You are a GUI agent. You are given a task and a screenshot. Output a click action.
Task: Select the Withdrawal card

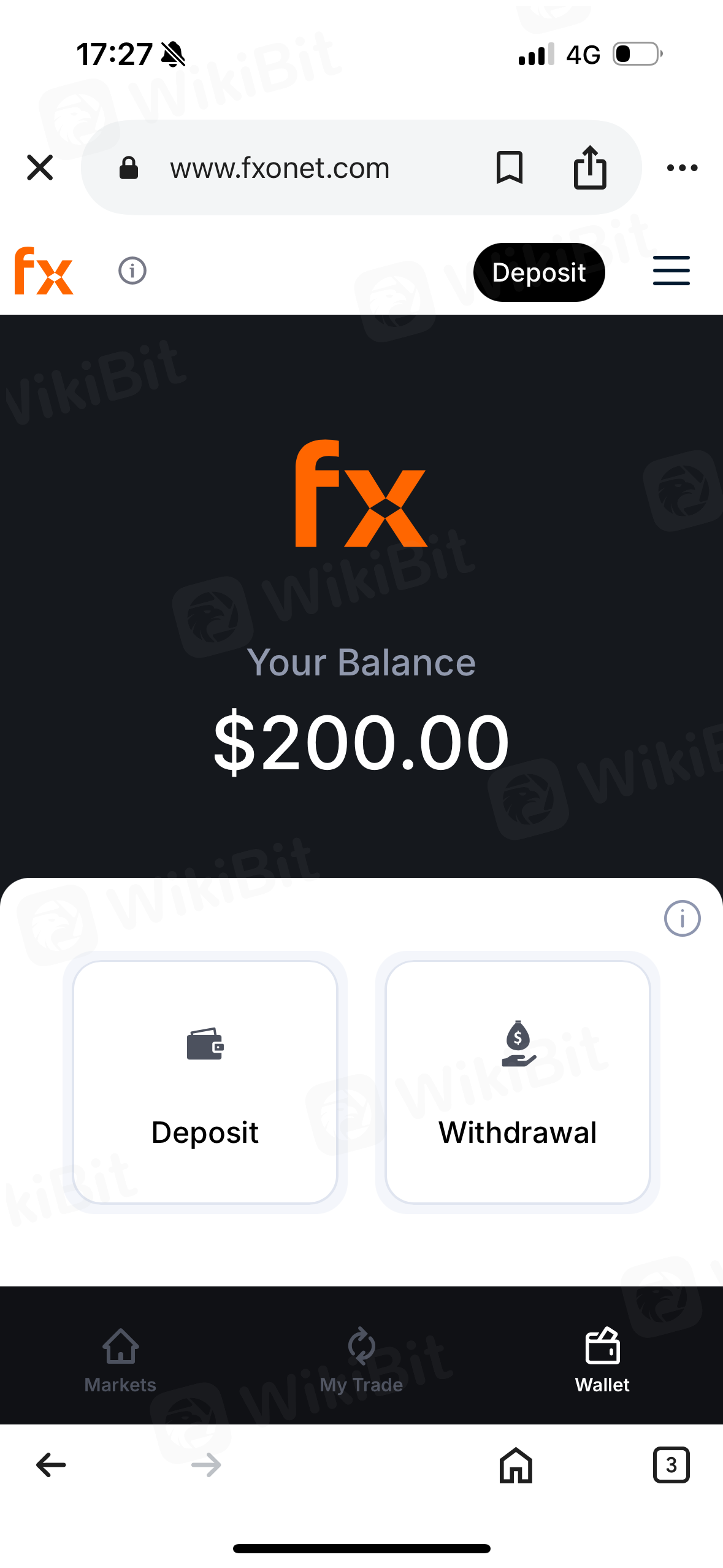click(518, 1082)
